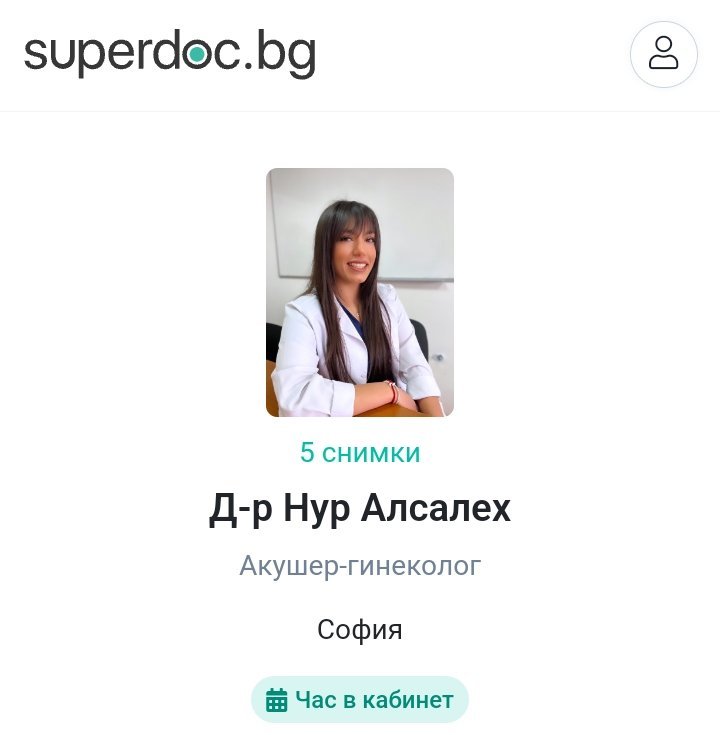This screenshot has height=735, width=720.
Task: View the 5 снимки gallery link
Action: tap(360, 452)
